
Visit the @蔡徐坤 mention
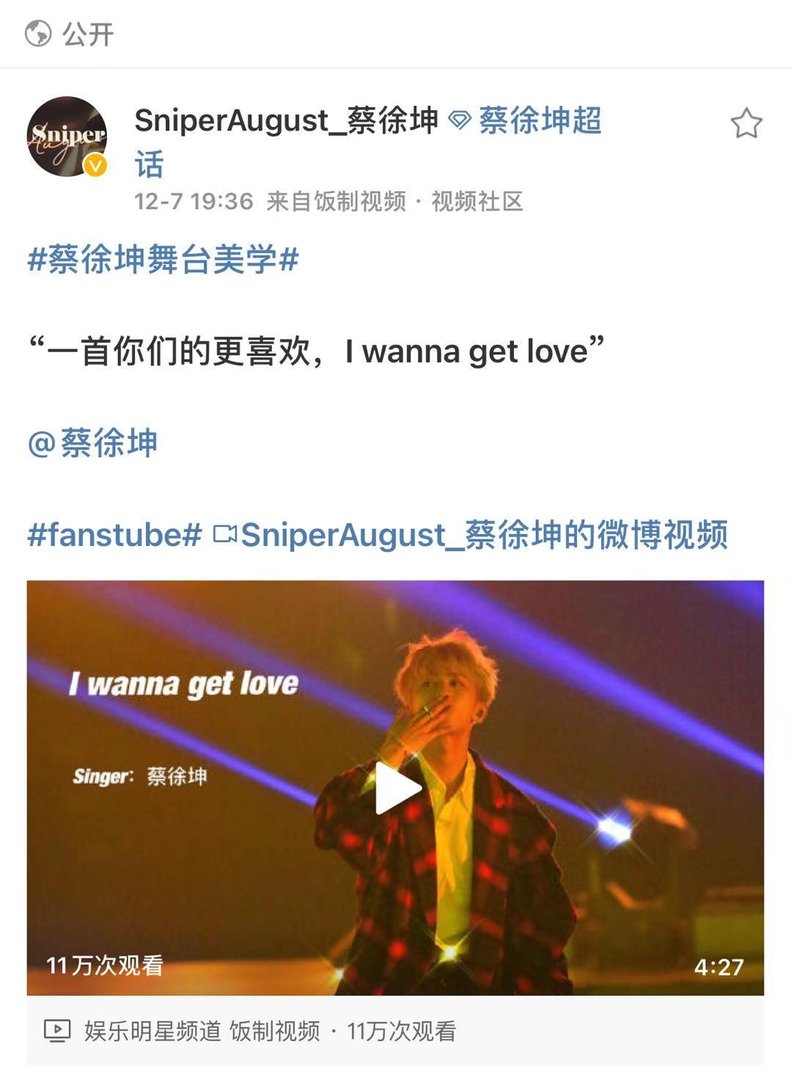[93, 443]
